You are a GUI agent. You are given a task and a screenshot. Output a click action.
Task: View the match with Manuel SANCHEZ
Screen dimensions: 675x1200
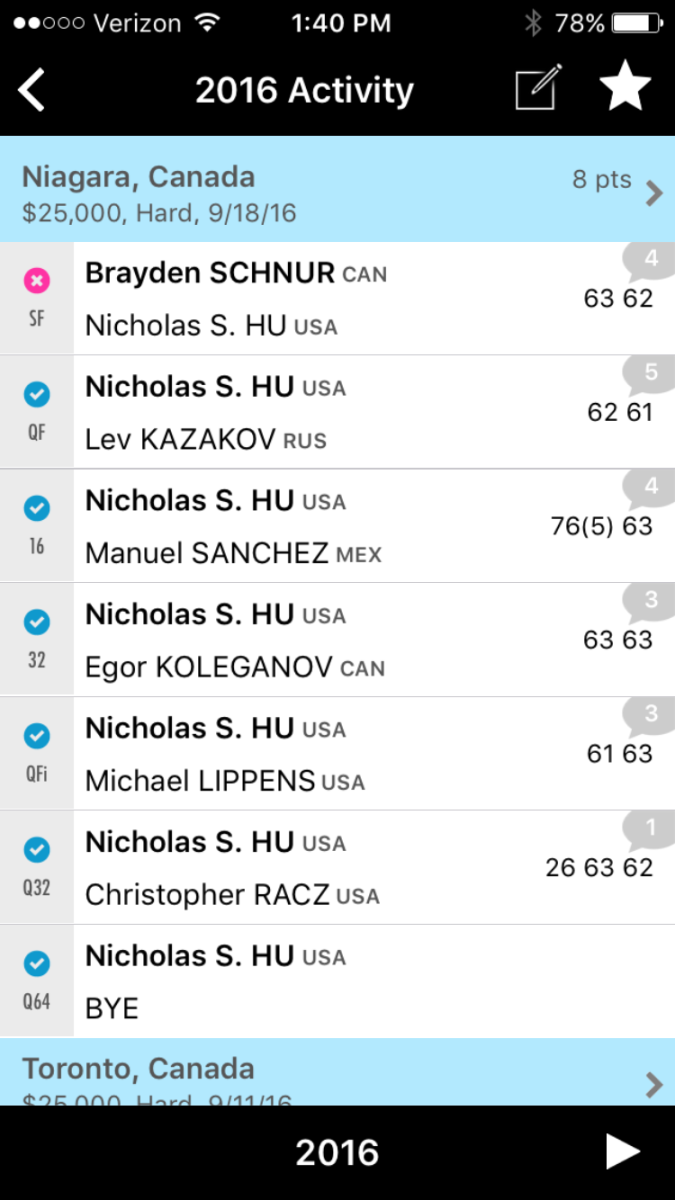pos(337,526)
